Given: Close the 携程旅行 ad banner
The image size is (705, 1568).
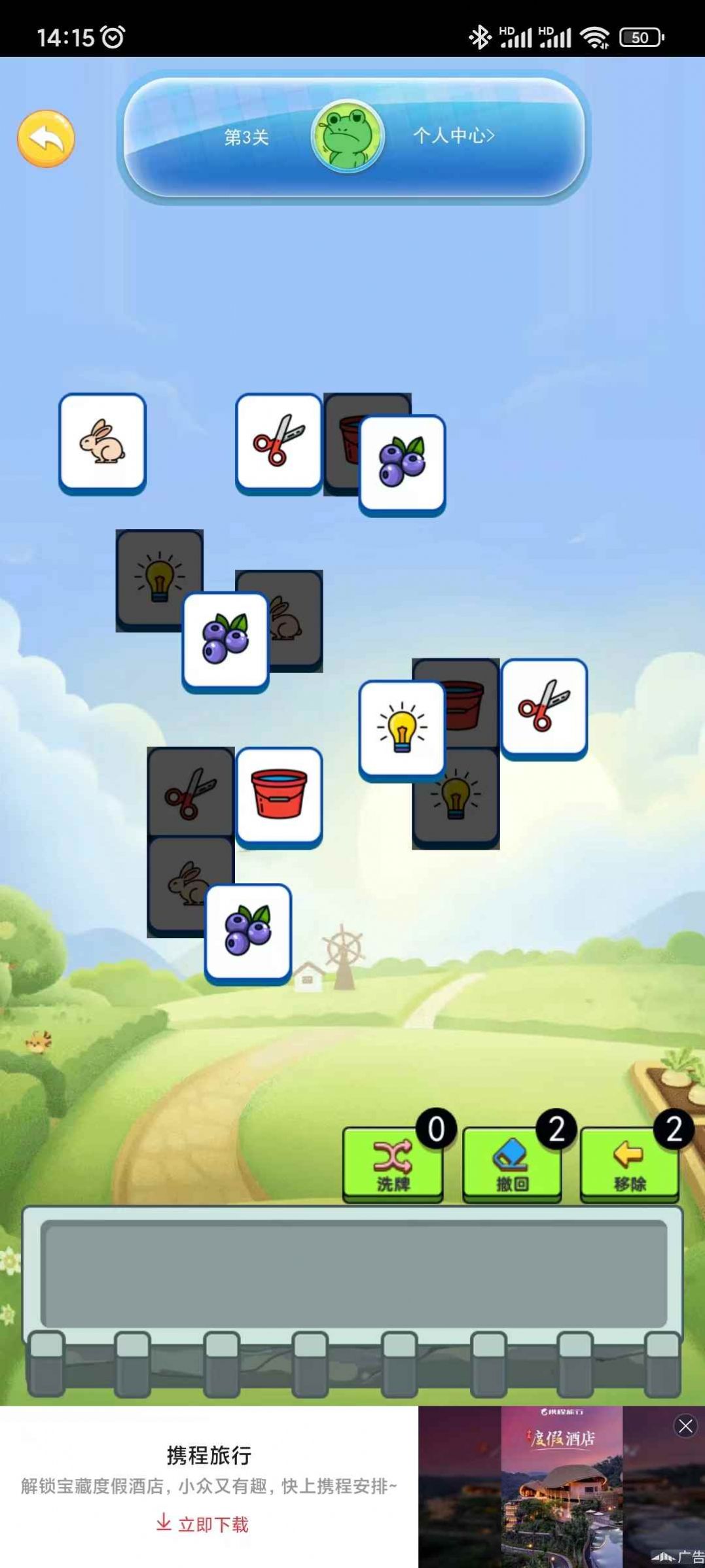Looking at the screenshot, I should click(685, 1425).
